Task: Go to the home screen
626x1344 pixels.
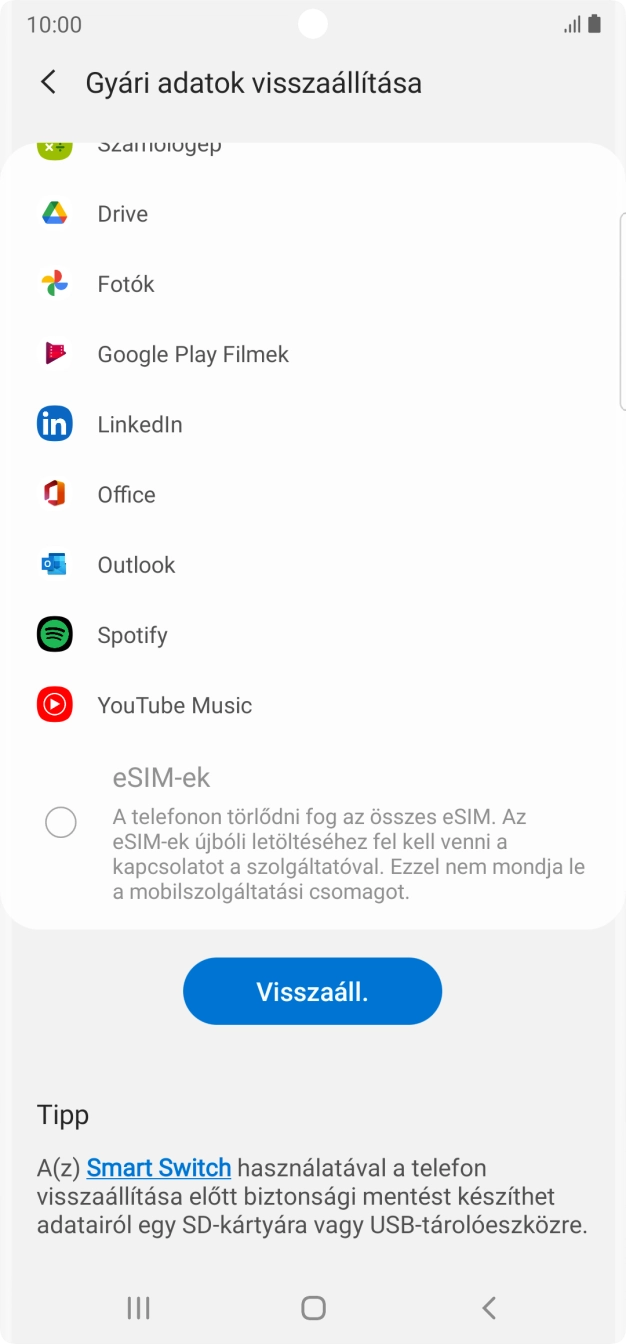Action: pos(313,1307)
